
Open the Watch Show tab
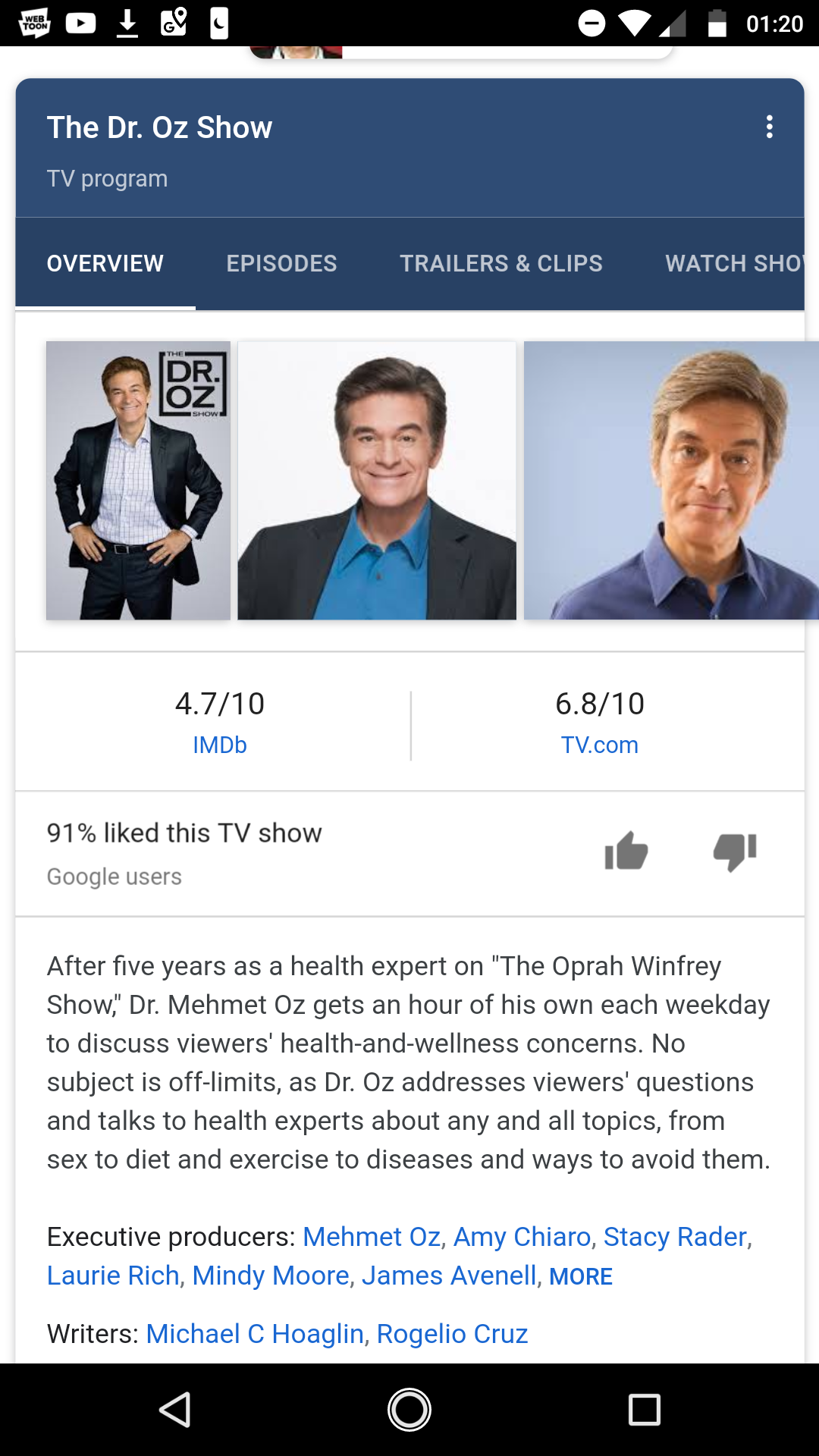point(734,263)
